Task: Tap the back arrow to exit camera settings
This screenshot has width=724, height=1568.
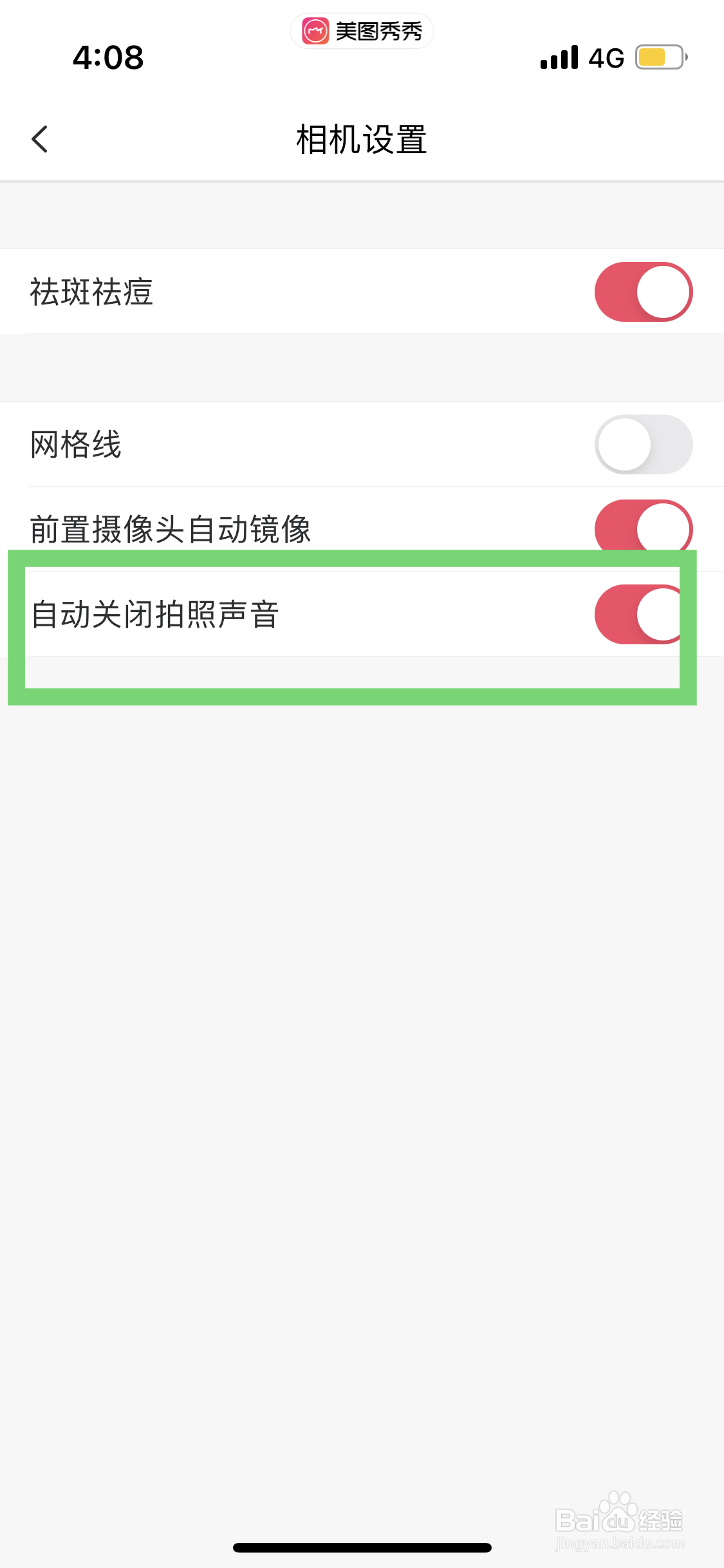Action: point(40,139)
